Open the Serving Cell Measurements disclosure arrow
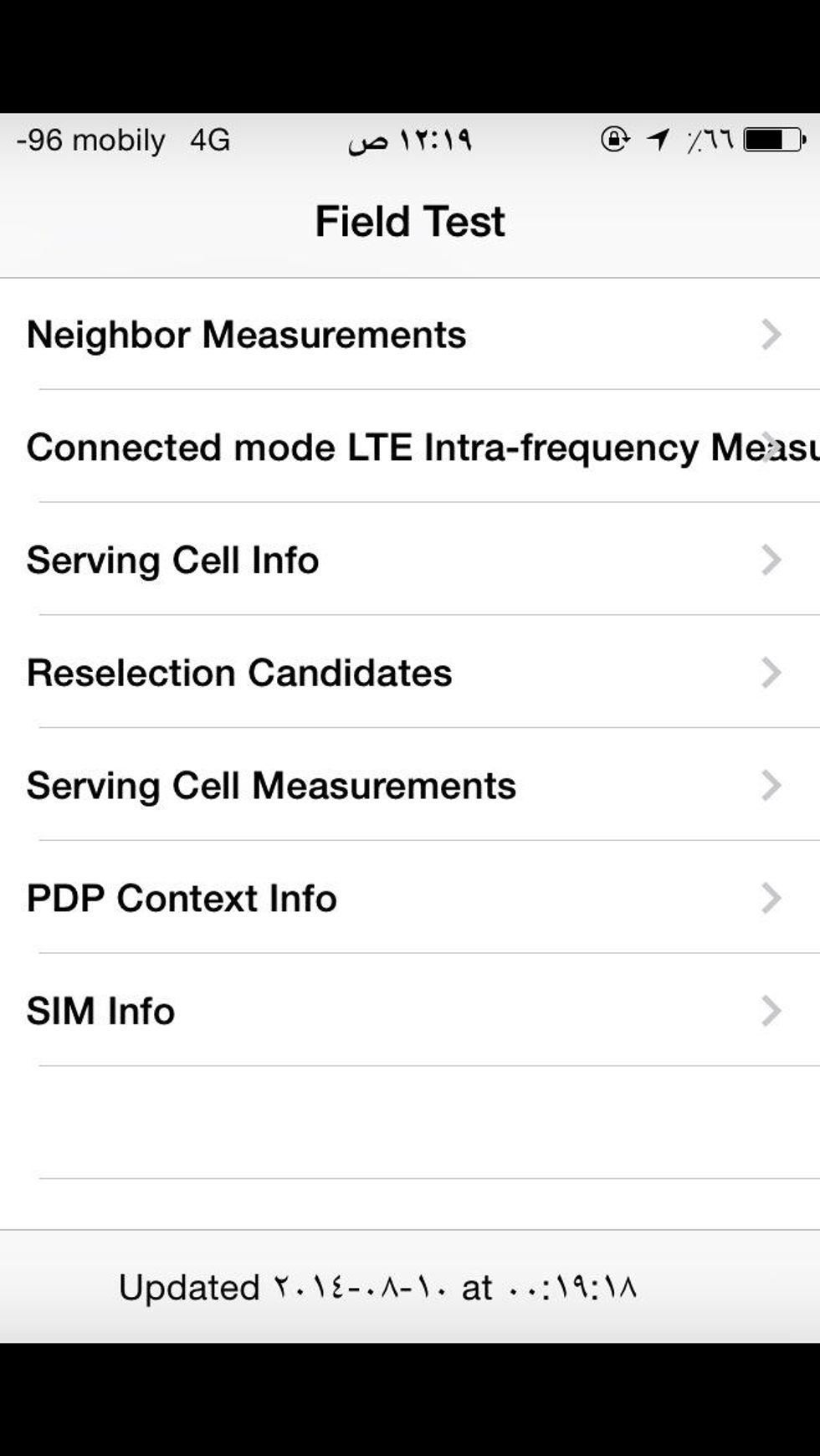Viewport: 820px width, 1456px height. tap(771, 785)
